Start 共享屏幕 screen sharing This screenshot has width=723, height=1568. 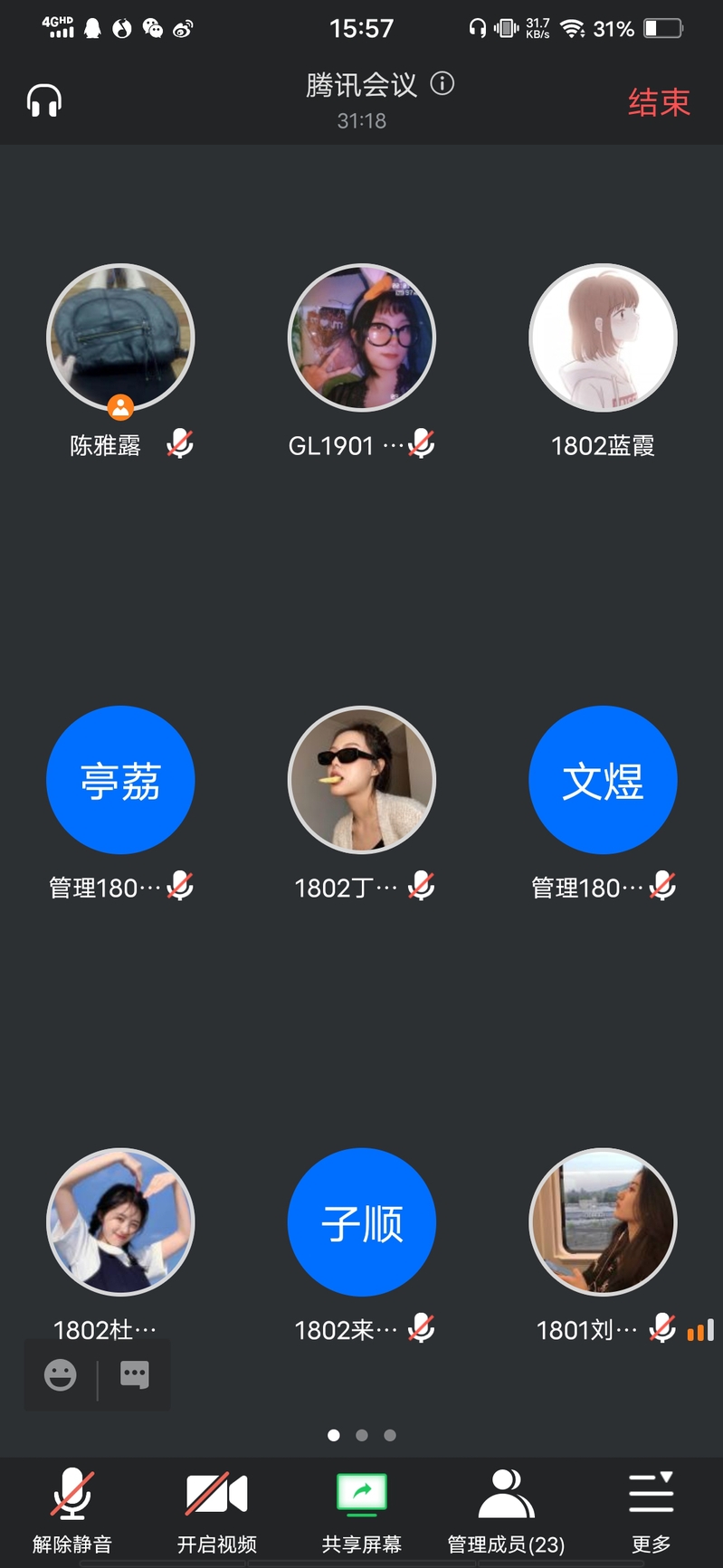point(361,1509)
